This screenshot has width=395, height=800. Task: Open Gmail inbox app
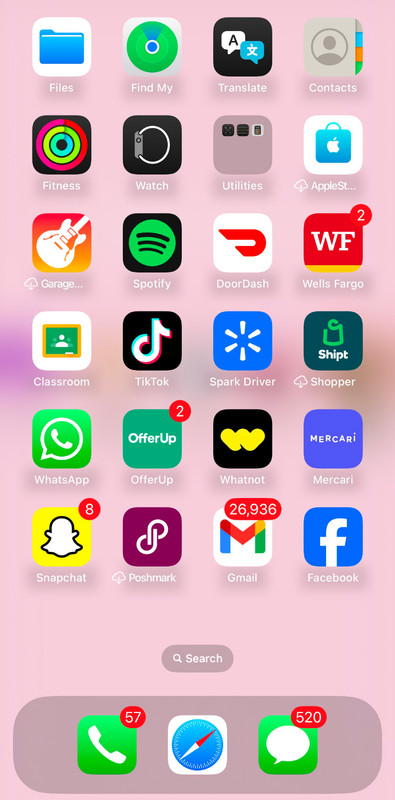coord(242,537)
